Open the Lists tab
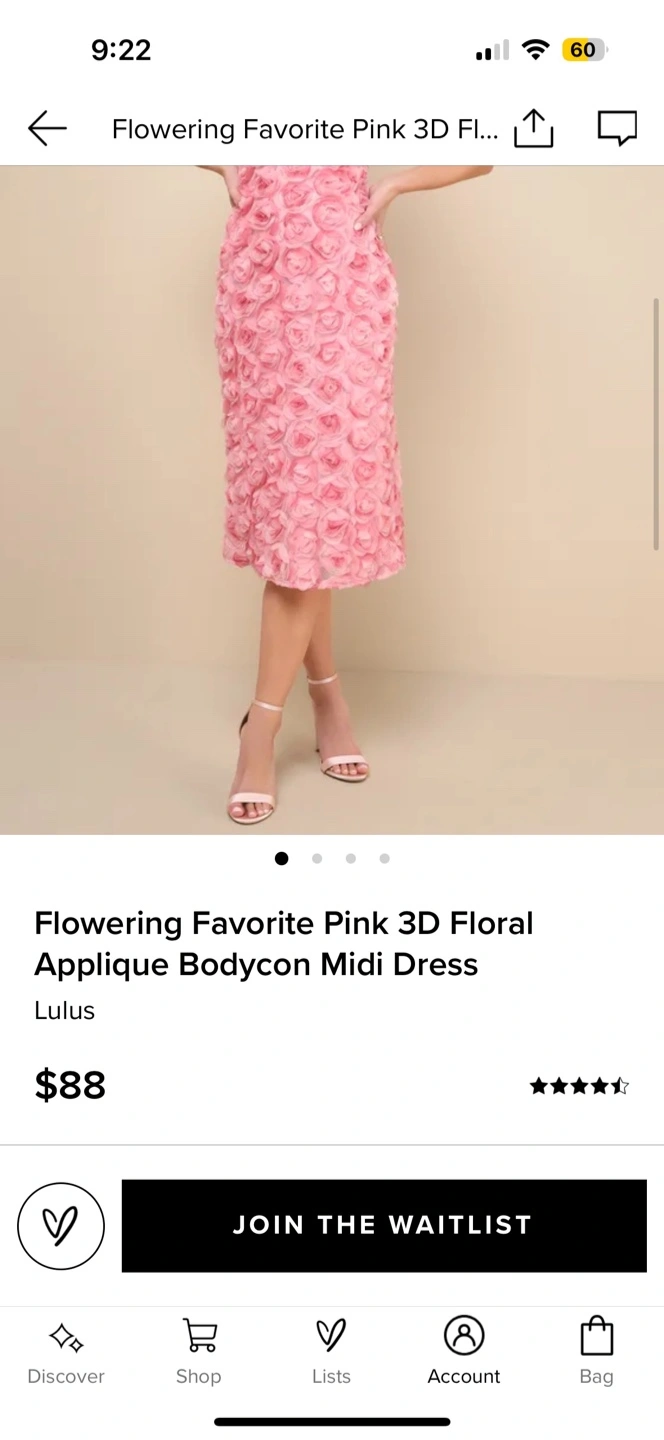The height and width of the screenshot is (1440, 664). pos(331,1352)
